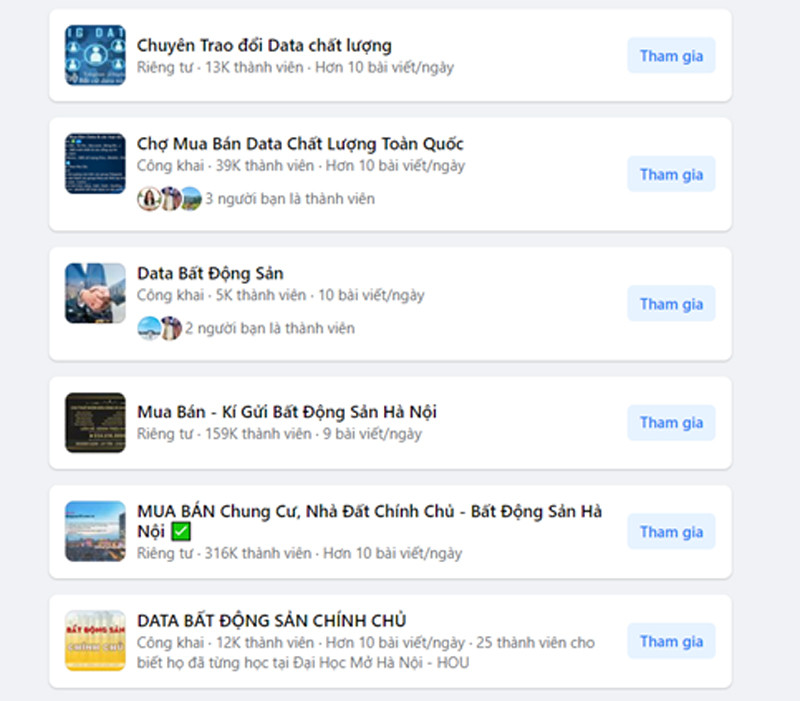Image resolution: width=800 pixels, height=701 pixels.
Task: View the Data Bất Động Sản group title
Action: (x=210, y=273)
